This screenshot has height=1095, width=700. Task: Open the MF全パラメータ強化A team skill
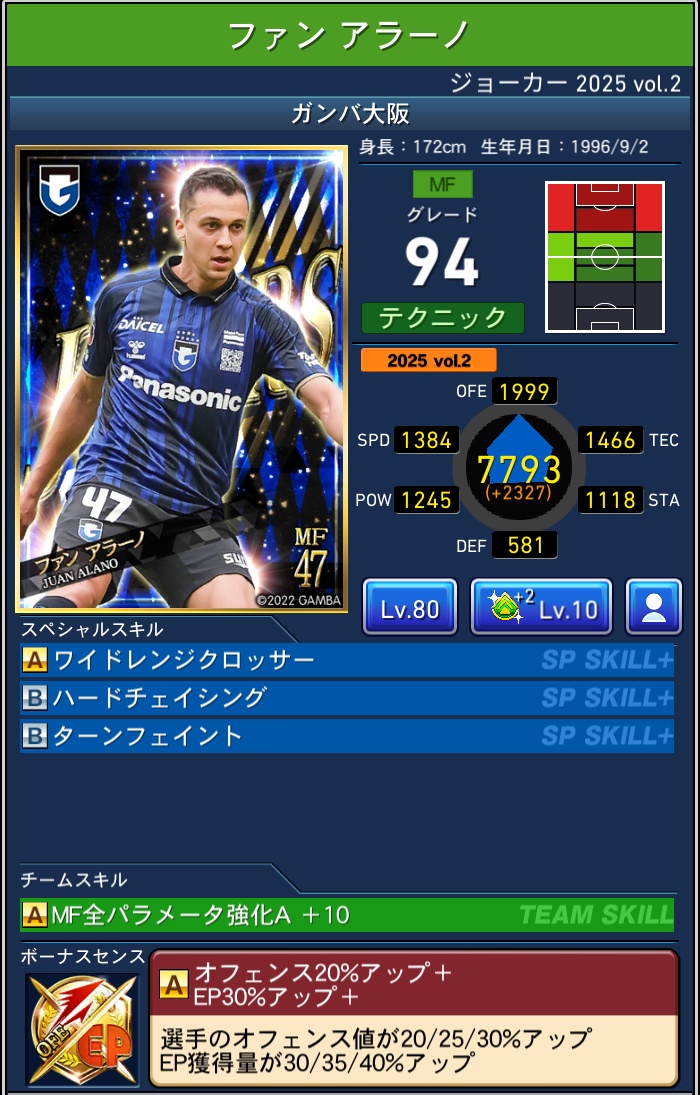tap(347, 914)
